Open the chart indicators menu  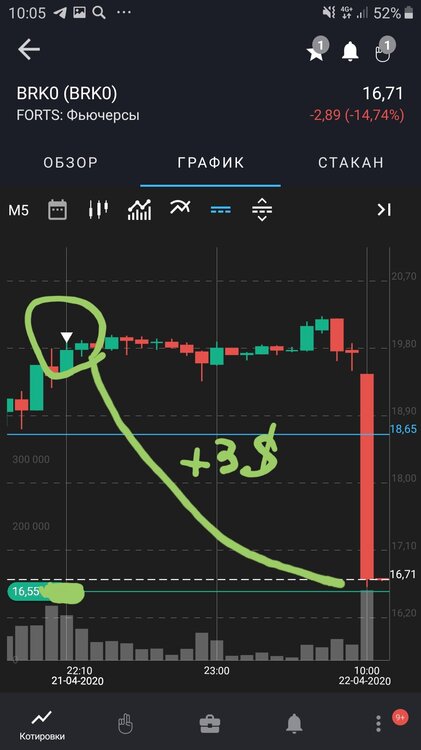click(x=139, y=210)
